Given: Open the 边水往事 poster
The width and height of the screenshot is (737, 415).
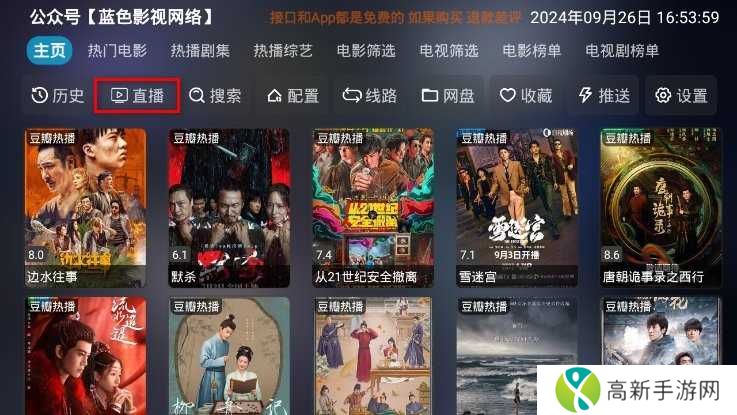Looking at the screenshot, I should point(85,205).
